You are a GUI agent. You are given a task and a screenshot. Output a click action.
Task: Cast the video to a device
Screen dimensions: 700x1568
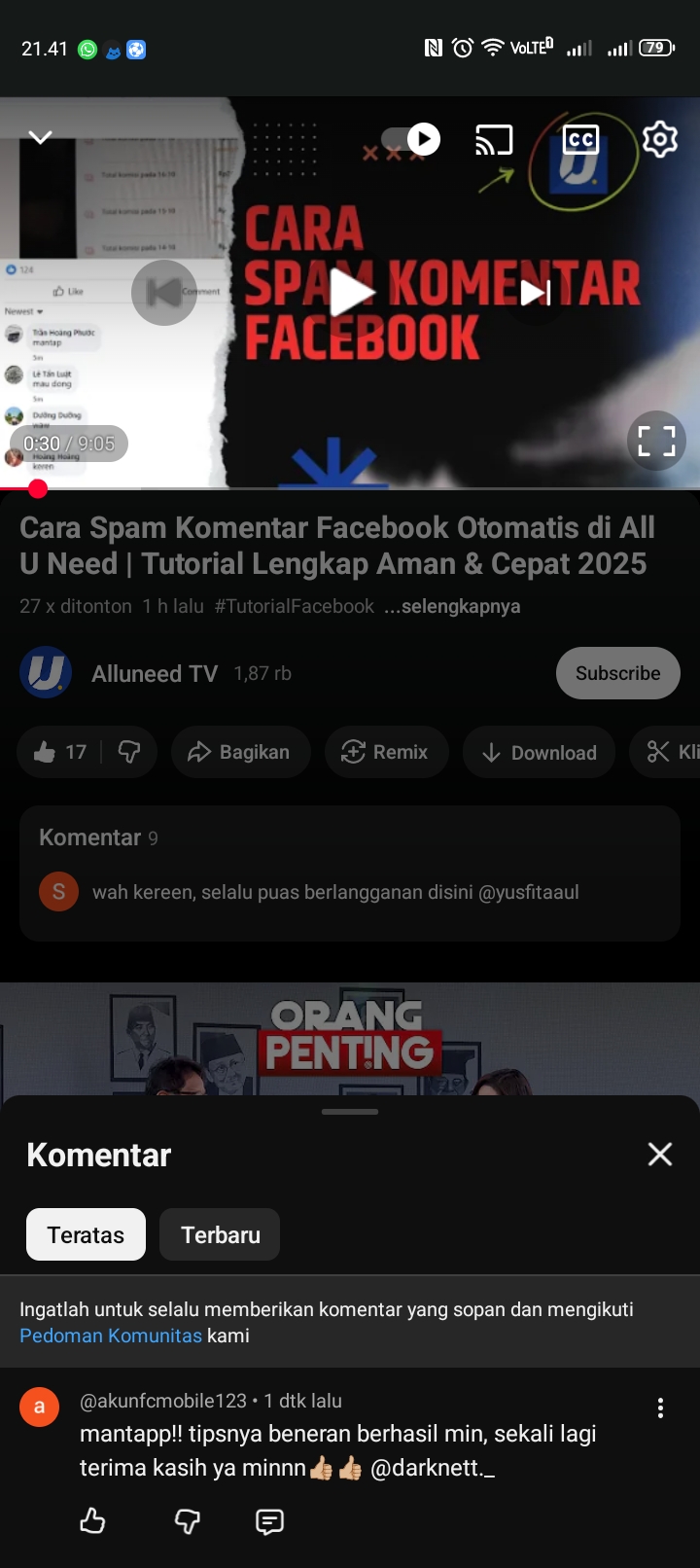click(494, 140)
